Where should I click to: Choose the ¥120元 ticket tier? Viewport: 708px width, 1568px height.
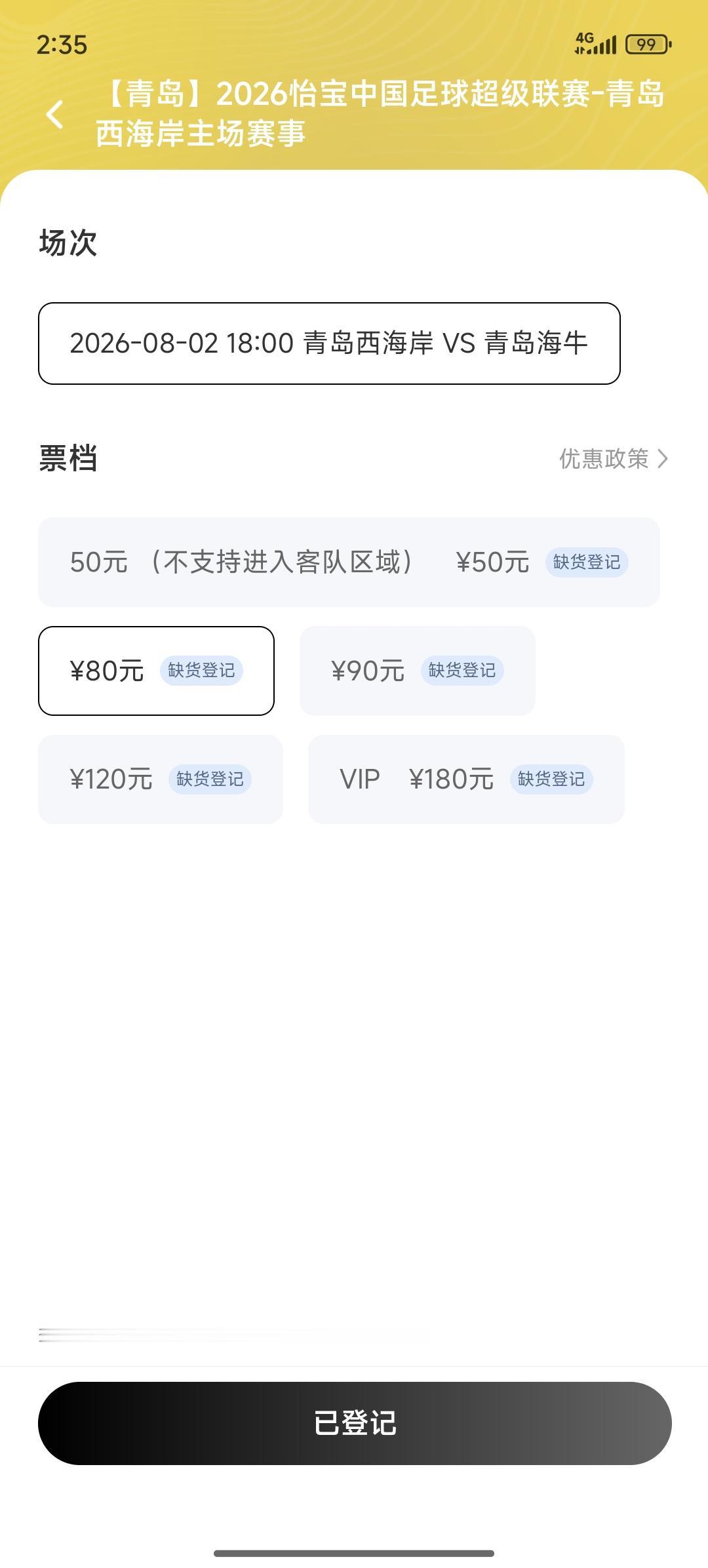(161, 779)
